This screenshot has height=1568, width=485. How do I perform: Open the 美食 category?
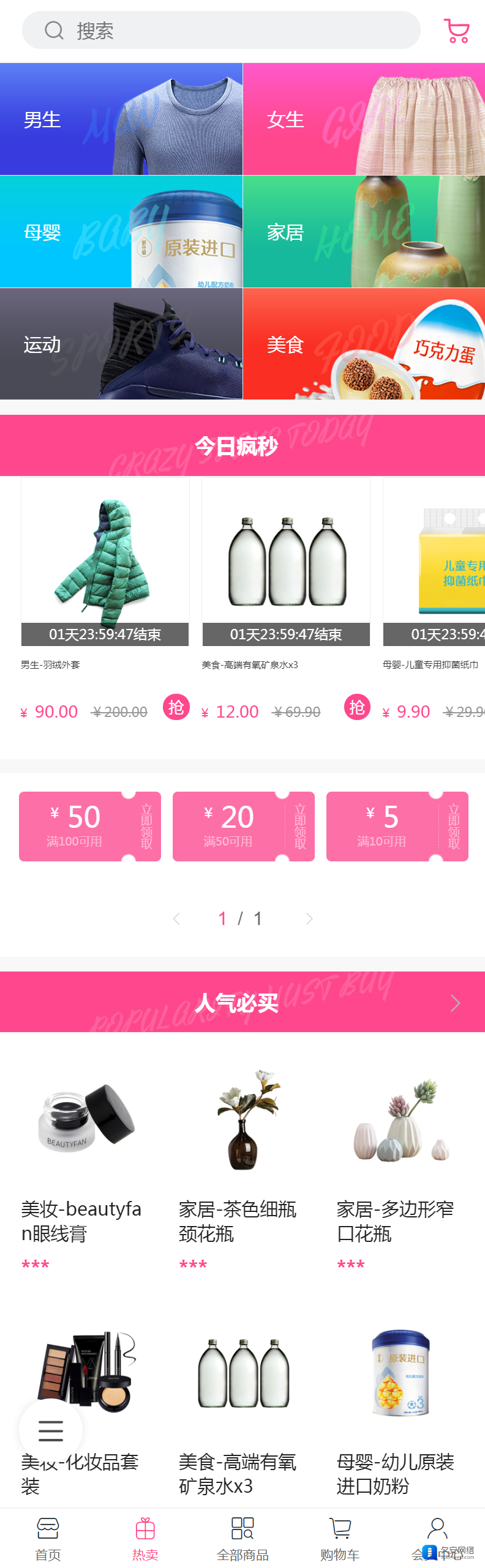(364, 344)
